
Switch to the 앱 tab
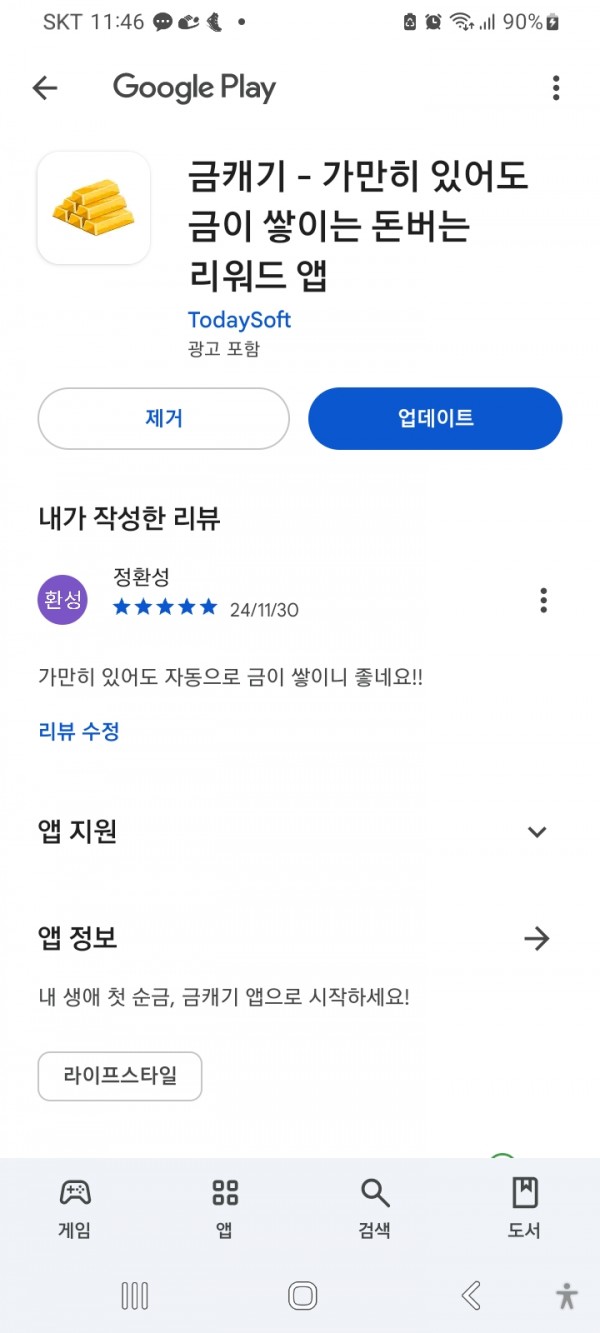point(225,1208)
